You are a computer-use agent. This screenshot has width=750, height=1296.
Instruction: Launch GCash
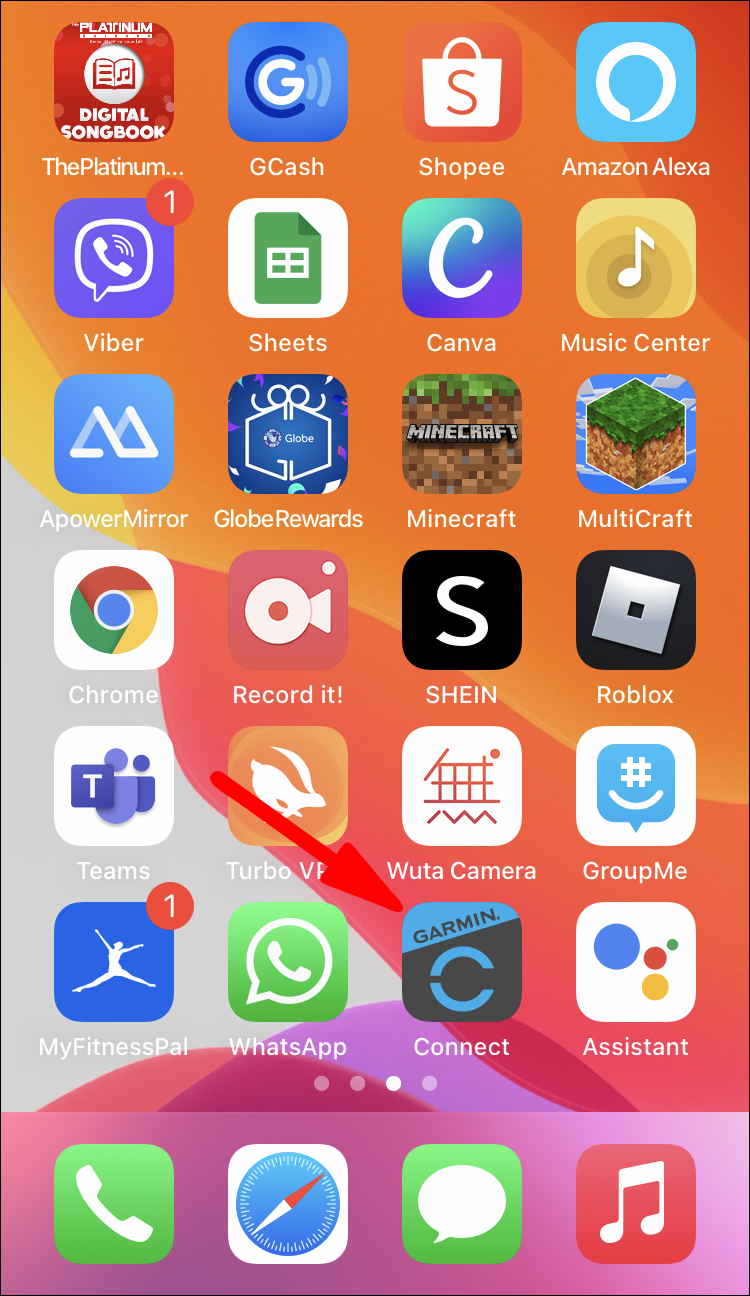tap(288, 82)
